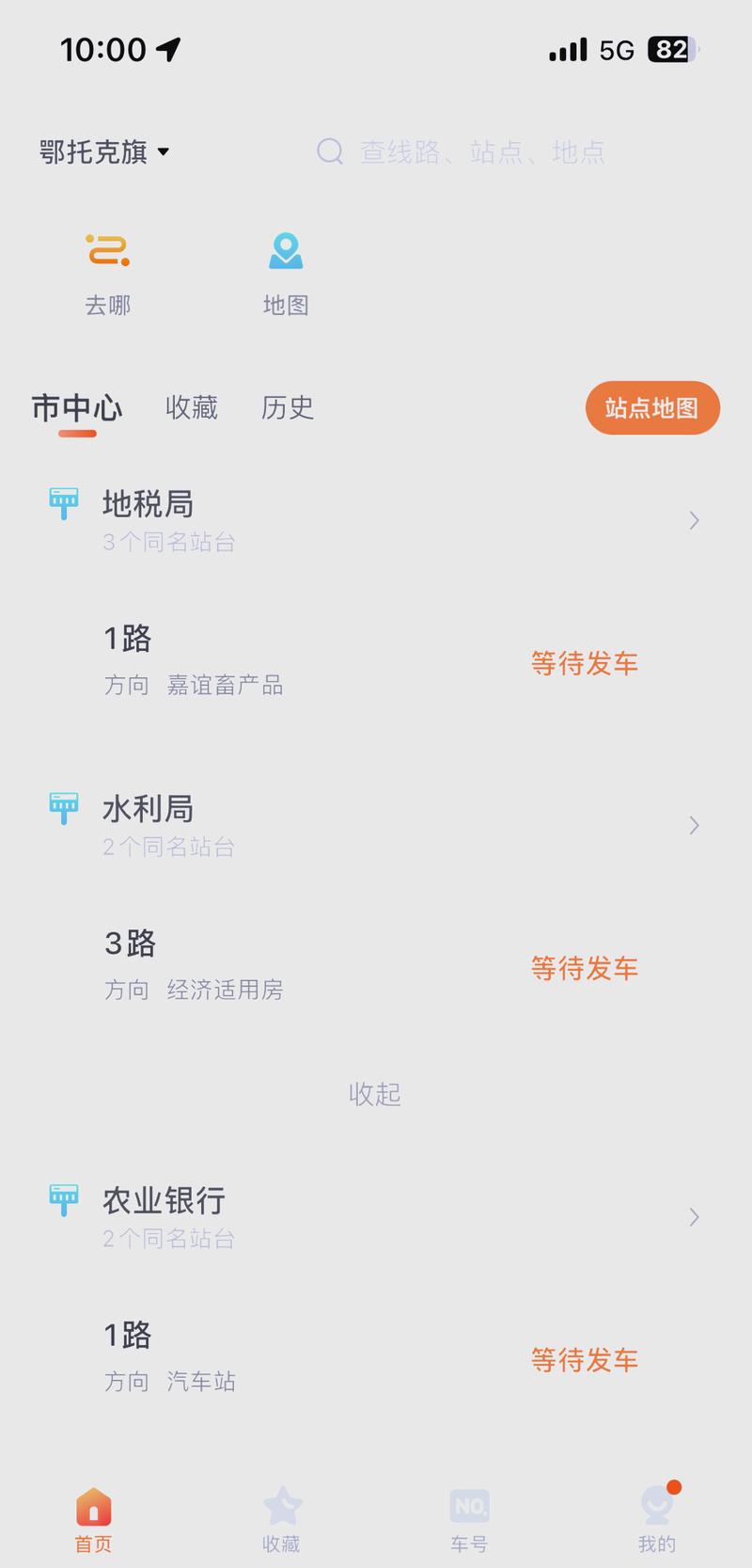Check 等待发车 status for route 3路
This screenshot has width=752, height=1568.
(x=583, y=967)
